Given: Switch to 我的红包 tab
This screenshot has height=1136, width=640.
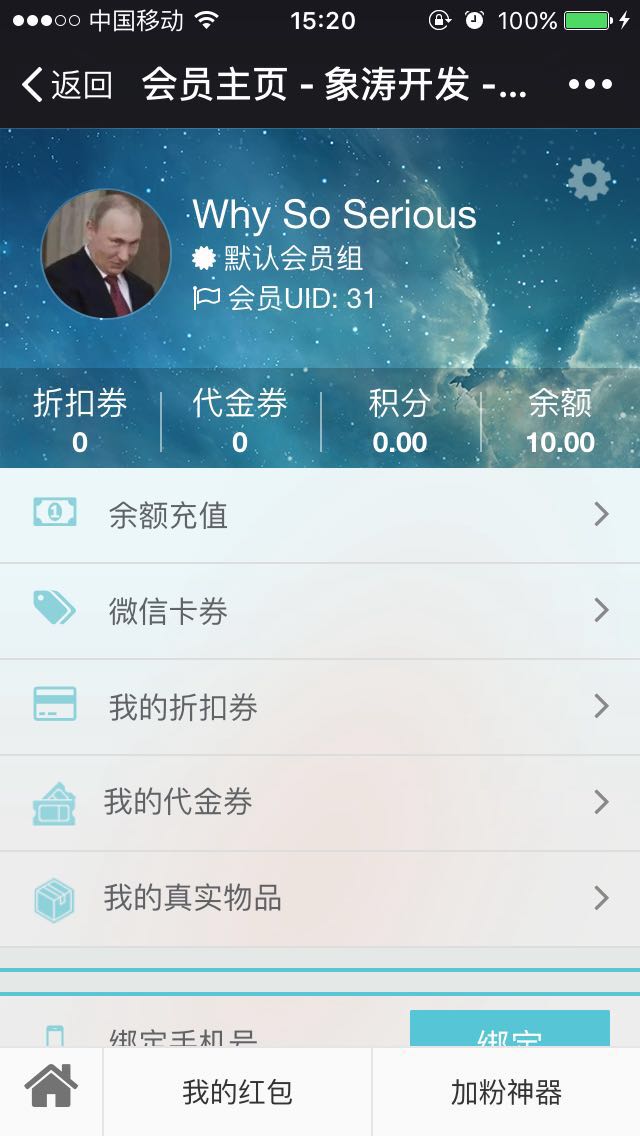Looking at the screenshot, I should pyautogui.click(x=237, y=1092).
